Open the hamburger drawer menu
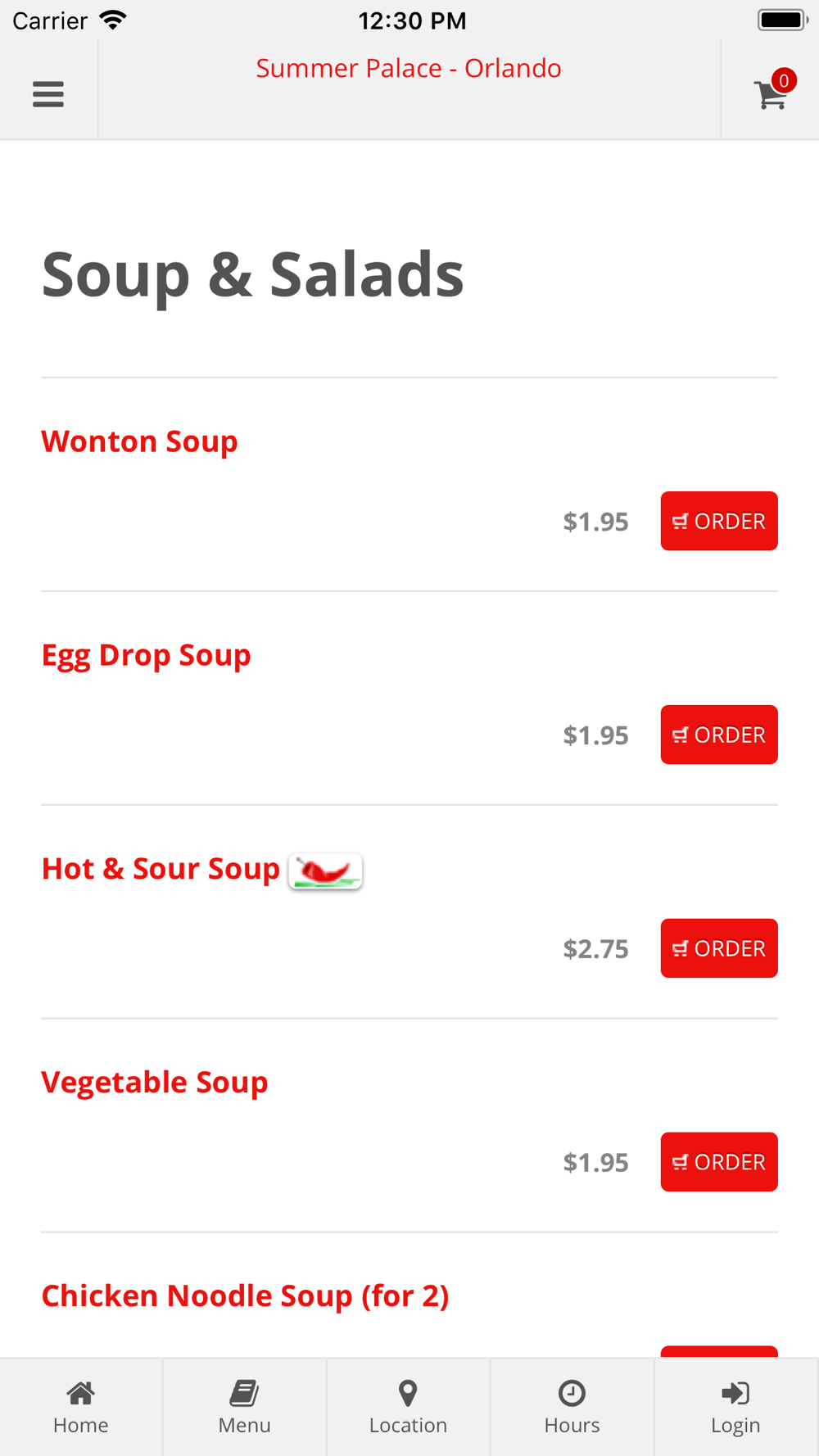Screen dimensions: 819x1456 [x=48, y=94]
